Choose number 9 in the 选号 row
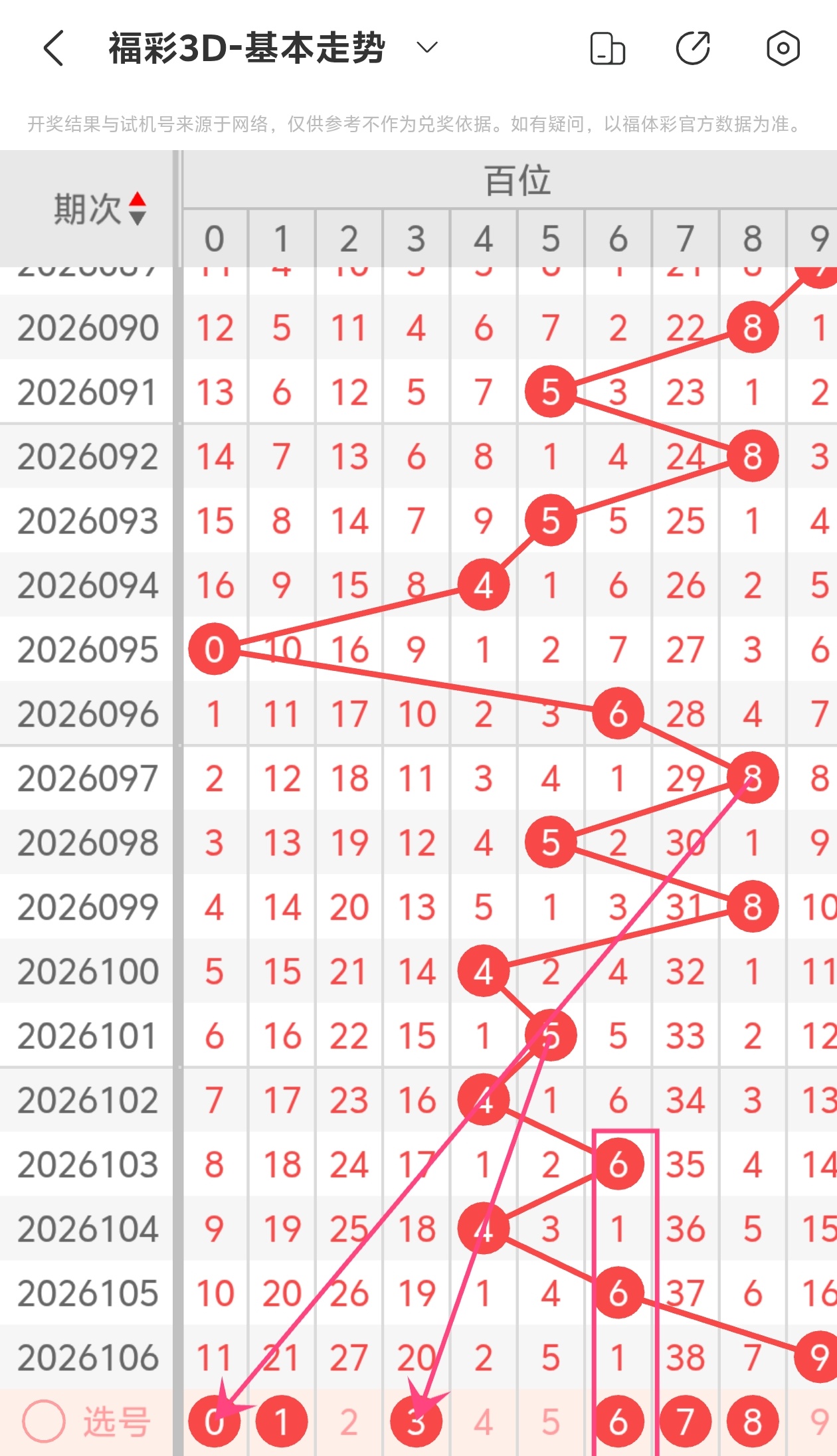Image resolution: width=837 pixels, height=1456 pixels. tap(818, 1422)
